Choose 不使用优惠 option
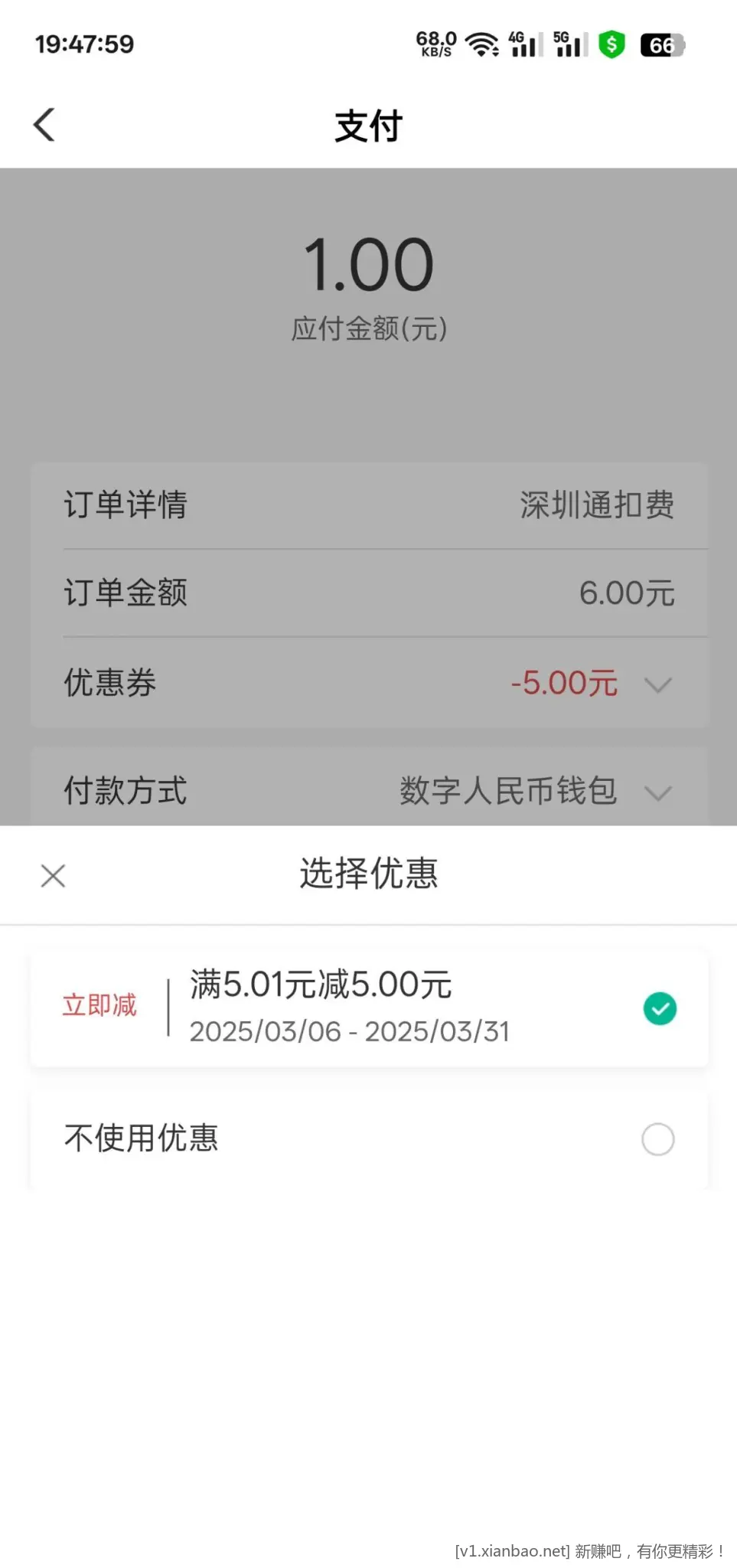This screenshot has height=1568, width=737. pos(657,1139)
